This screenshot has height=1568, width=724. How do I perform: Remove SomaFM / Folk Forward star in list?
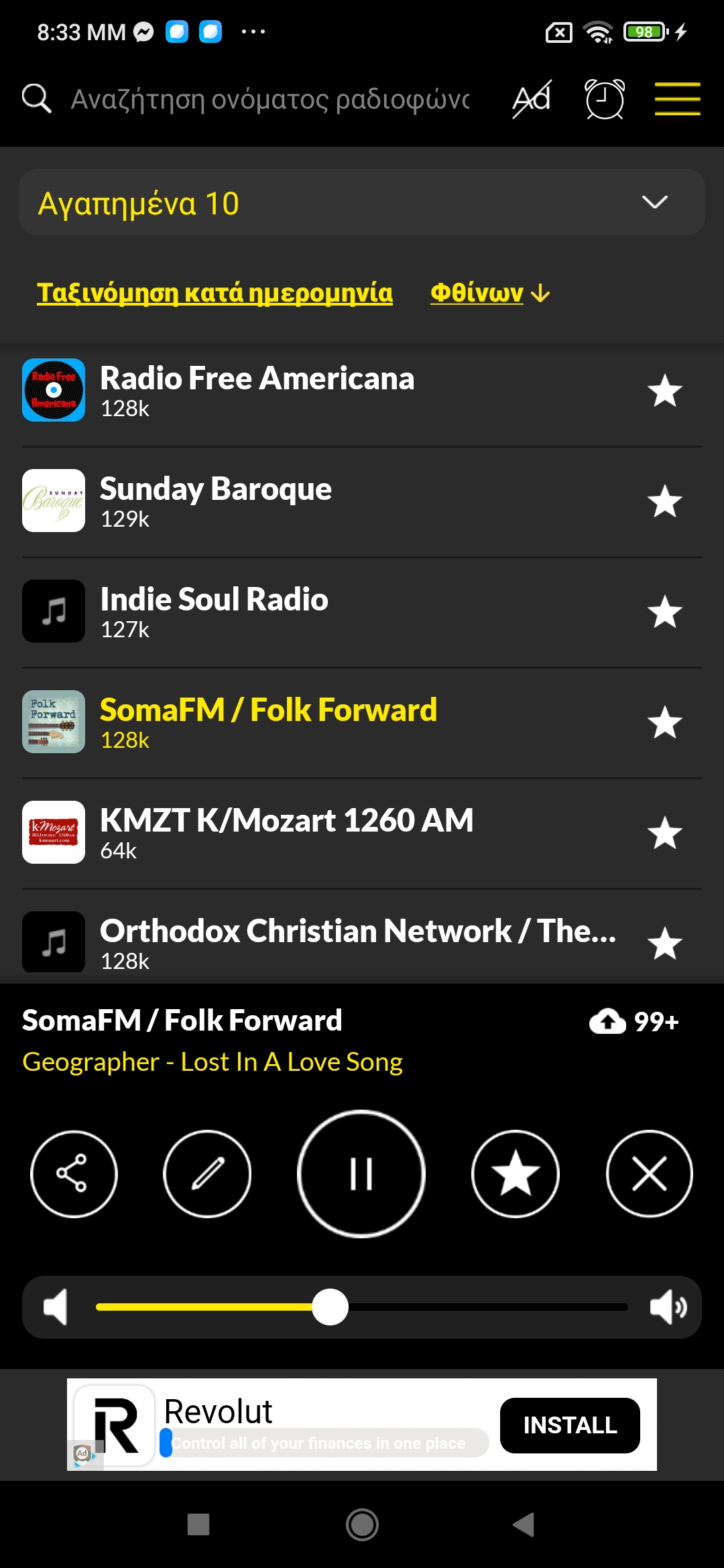click(x=664, y=722)
